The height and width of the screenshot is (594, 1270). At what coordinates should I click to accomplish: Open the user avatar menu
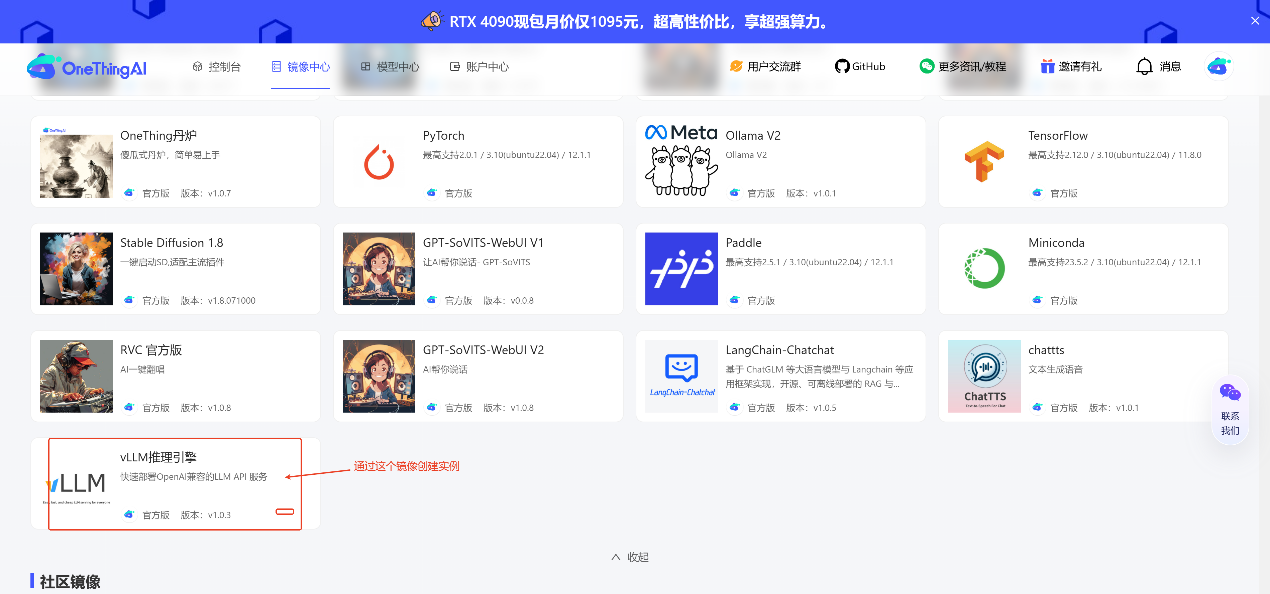[1218, 67]
